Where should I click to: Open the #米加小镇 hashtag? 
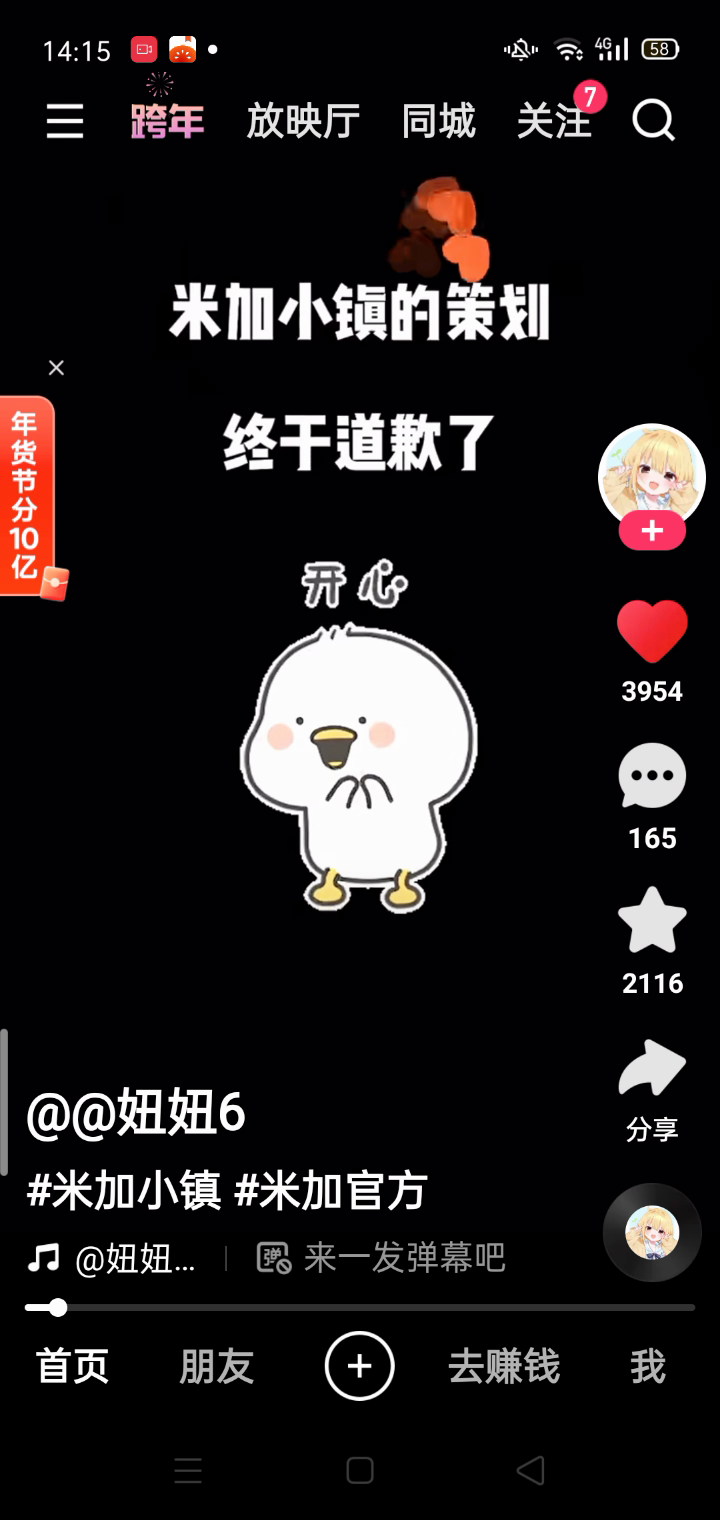tap(124, 1191)
